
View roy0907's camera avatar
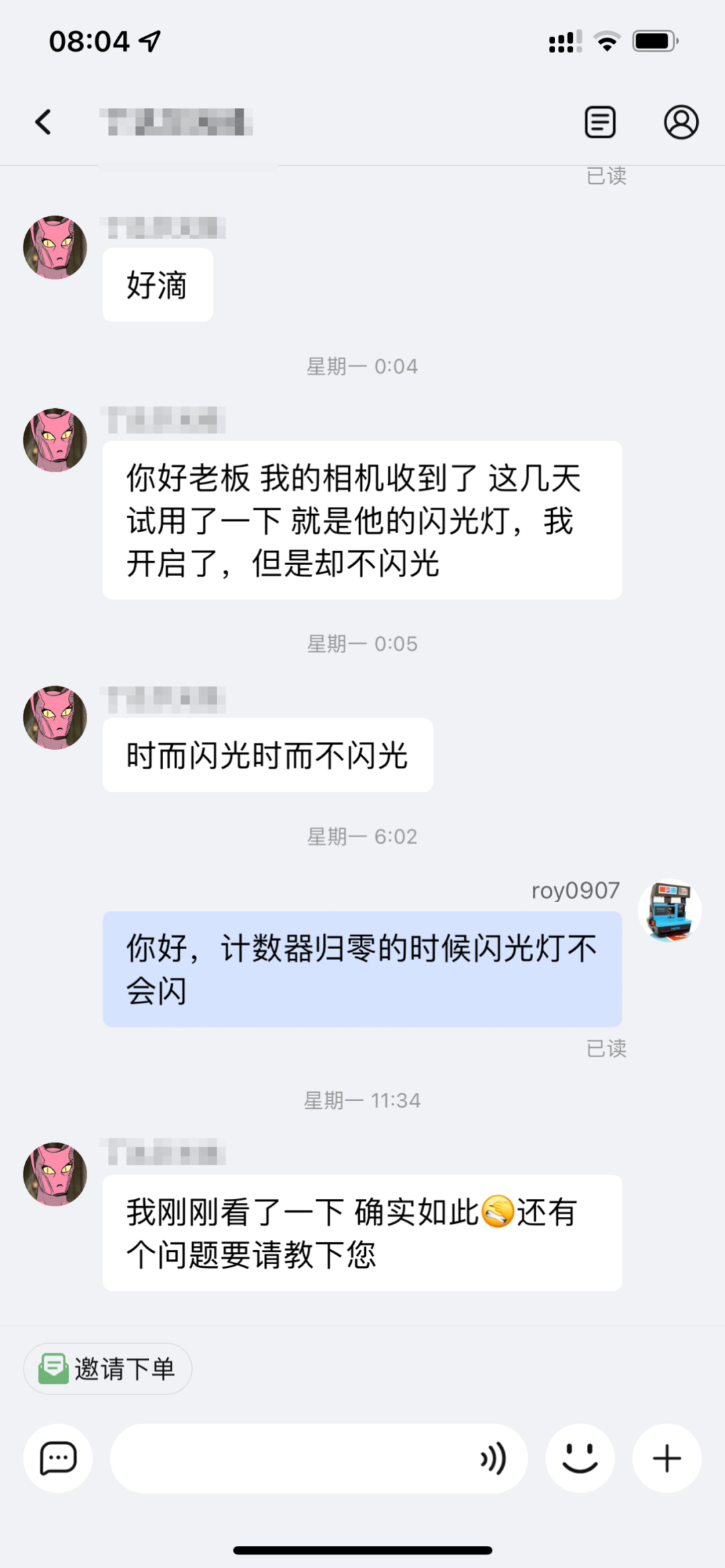(669, 910)
